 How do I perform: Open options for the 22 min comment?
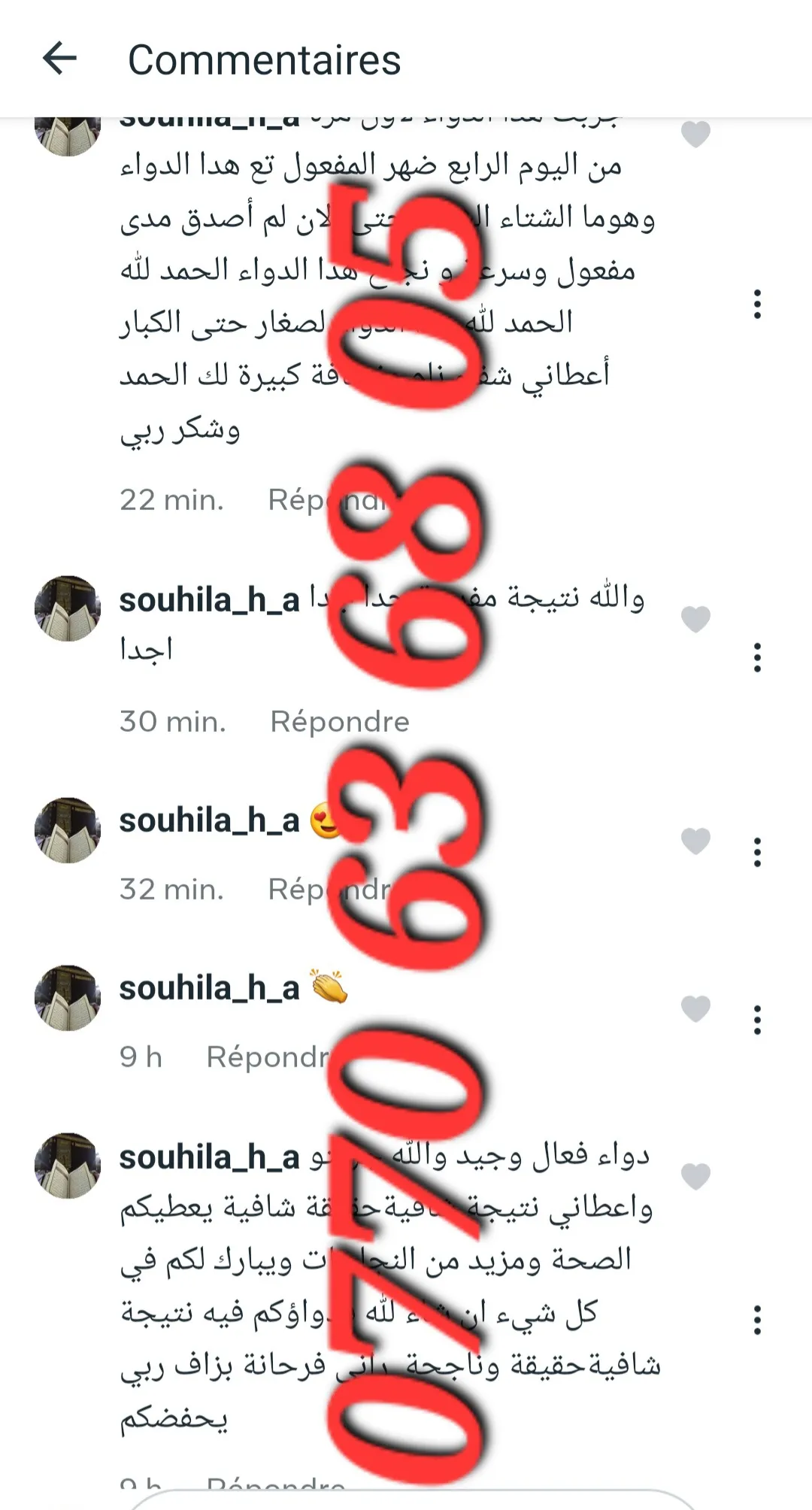tap(757, 304)
